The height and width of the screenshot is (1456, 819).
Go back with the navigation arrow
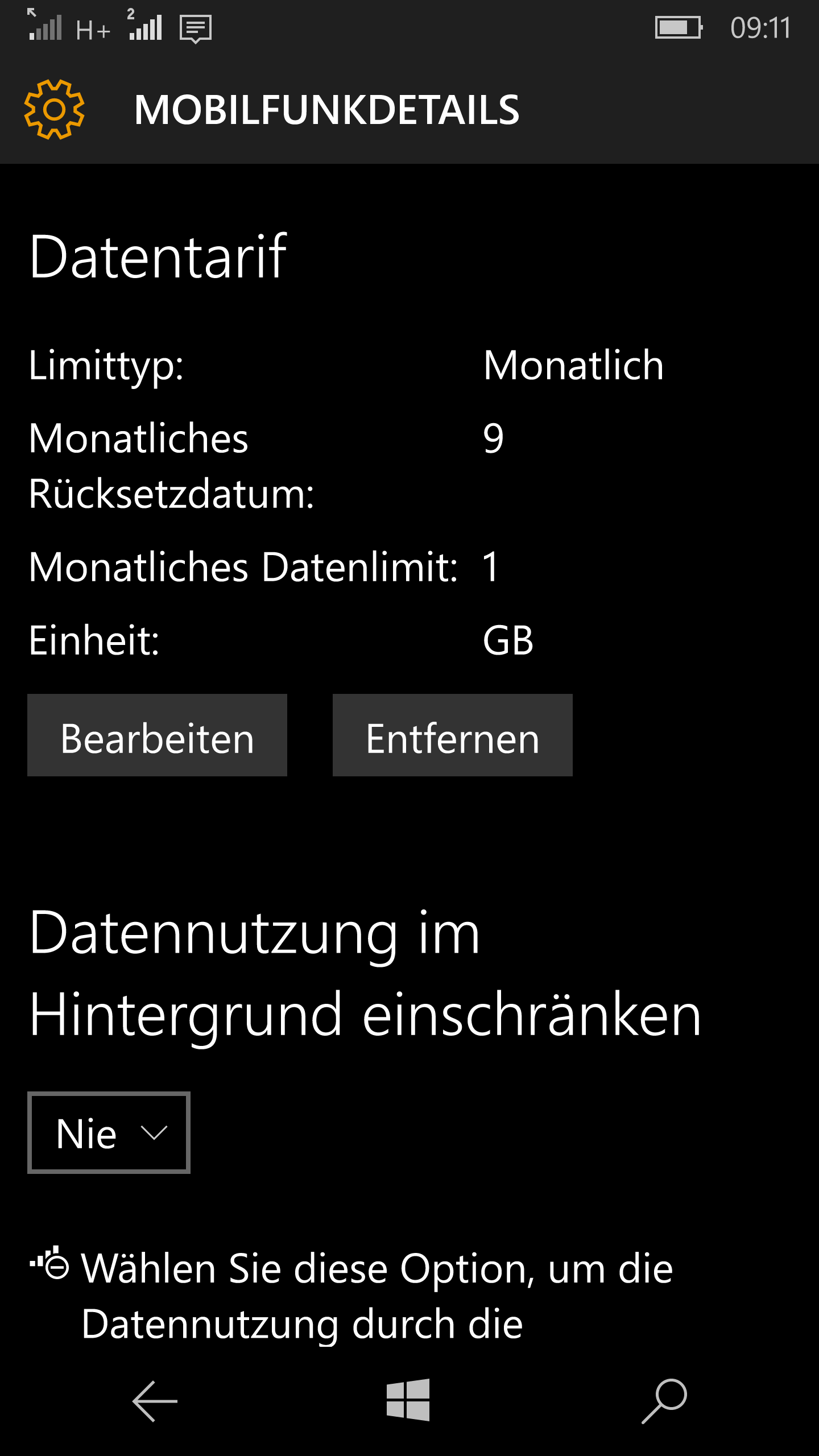155,1401
